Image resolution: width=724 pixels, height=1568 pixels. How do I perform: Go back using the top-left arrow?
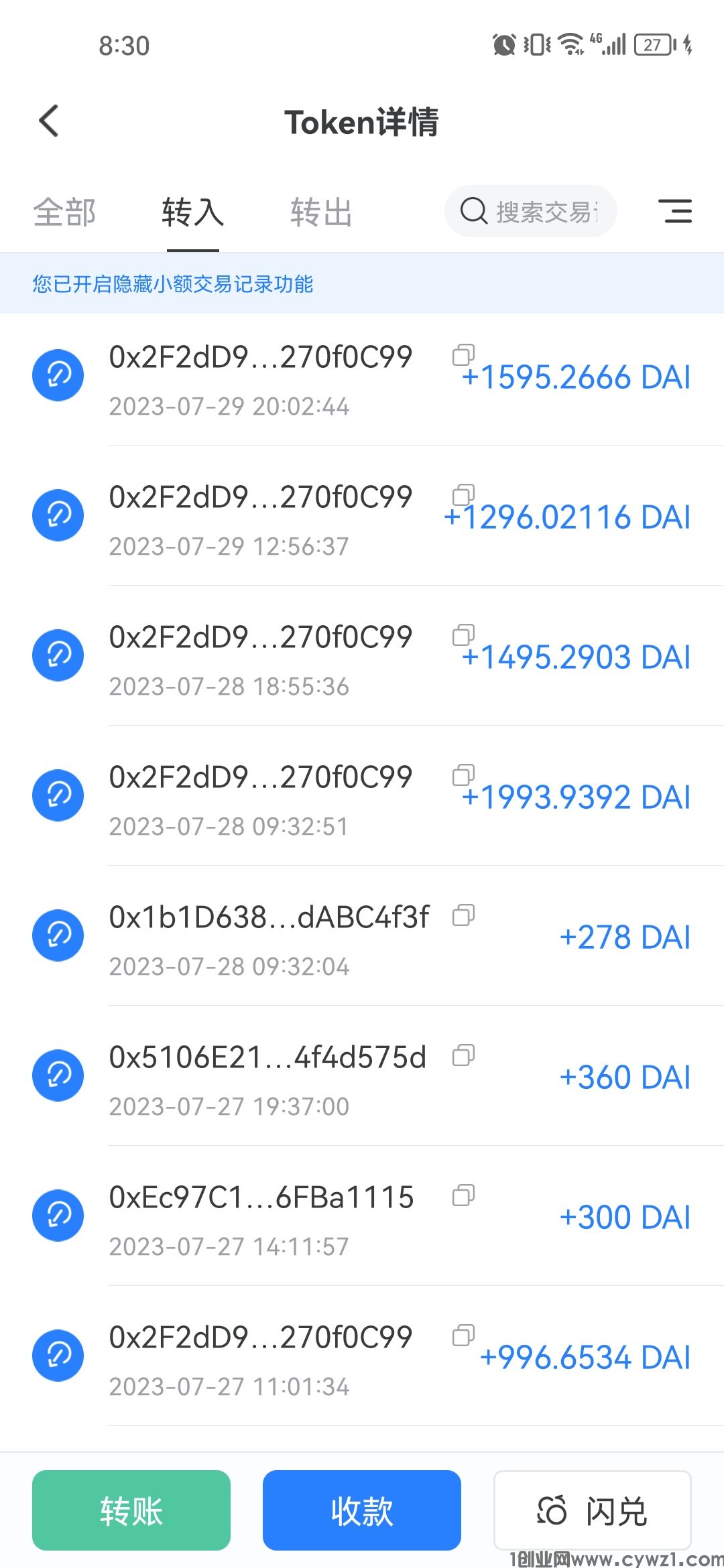[x=50, y=121]
